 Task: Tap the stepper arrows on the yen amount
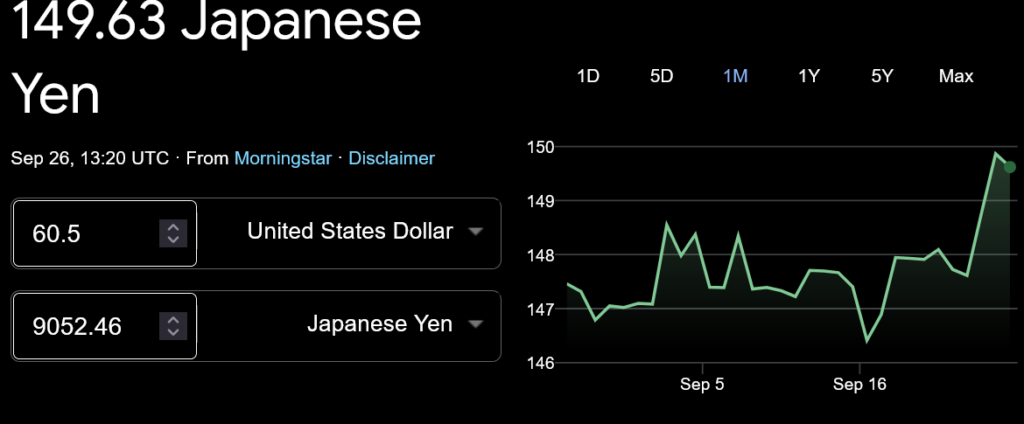173,325
